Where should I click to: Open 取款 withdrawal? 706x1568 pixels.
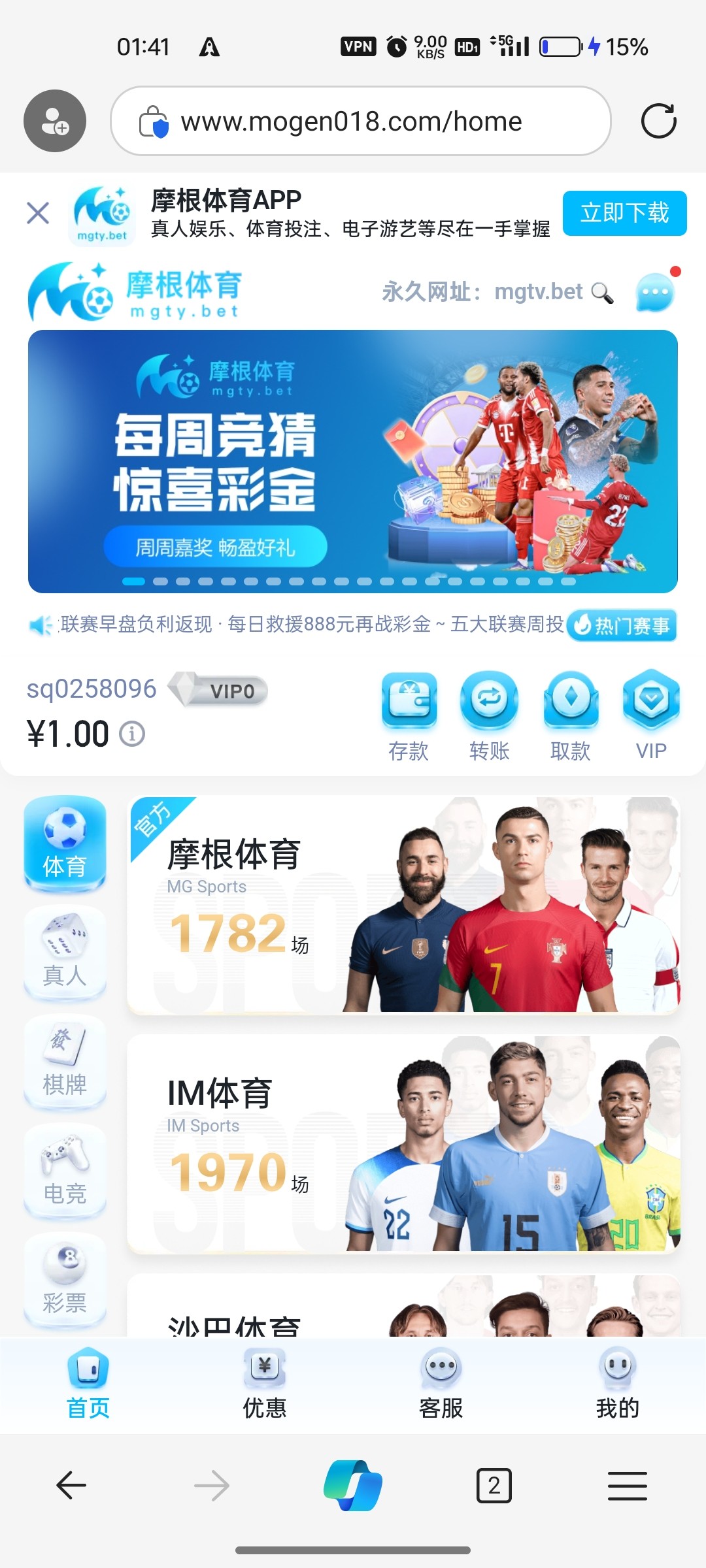pyautogui.click(x=571, y=716)
